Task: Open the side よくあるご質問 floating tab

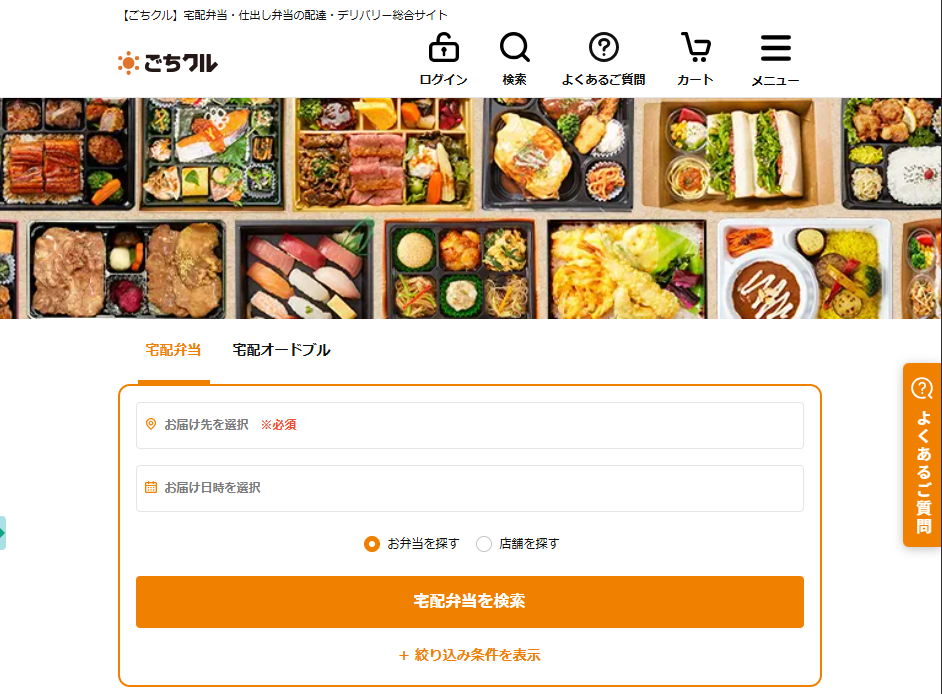Action: coord(922,455)
